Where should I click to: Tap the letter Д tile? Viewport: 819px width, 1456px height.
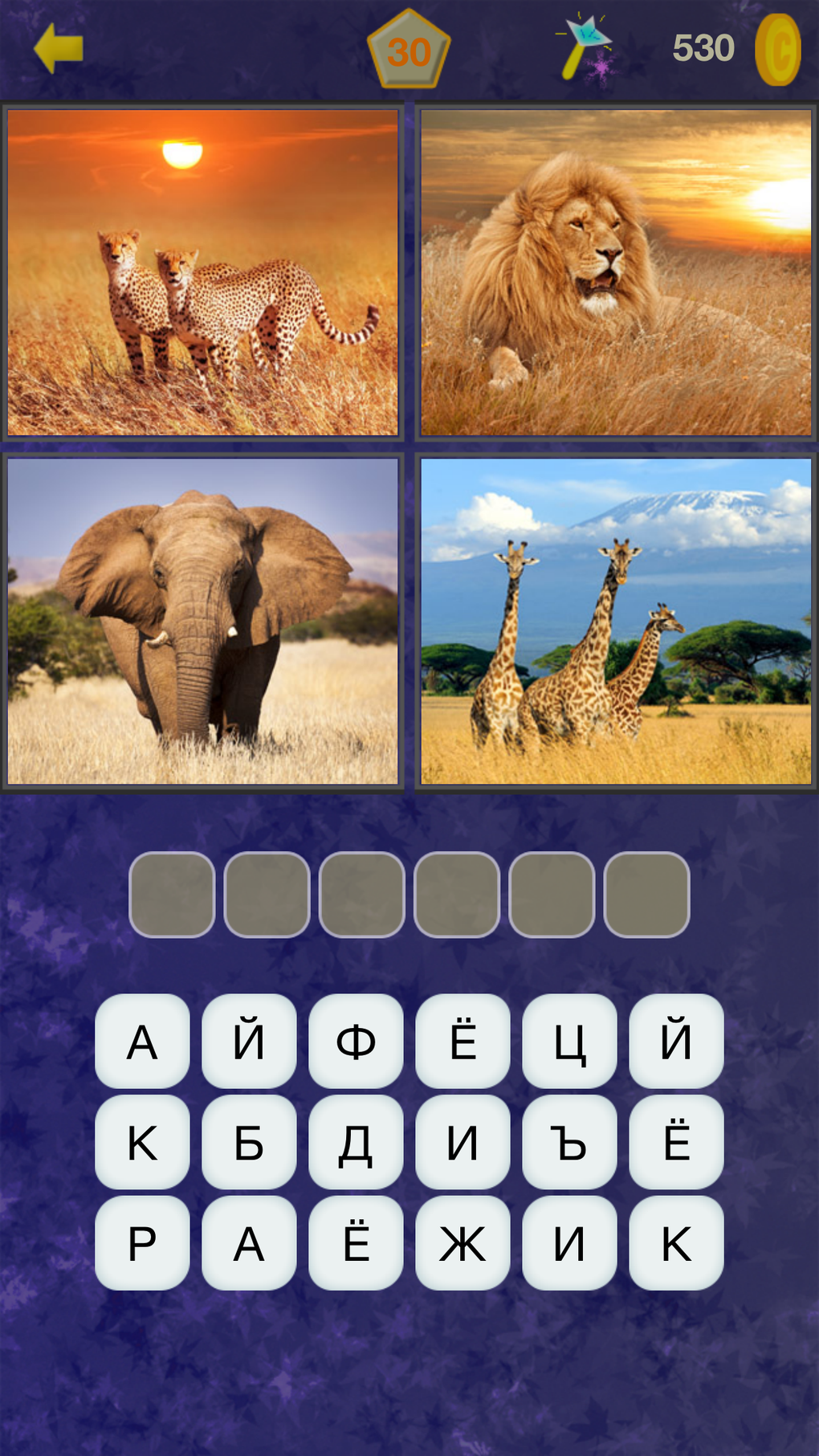click(356, 1142)
